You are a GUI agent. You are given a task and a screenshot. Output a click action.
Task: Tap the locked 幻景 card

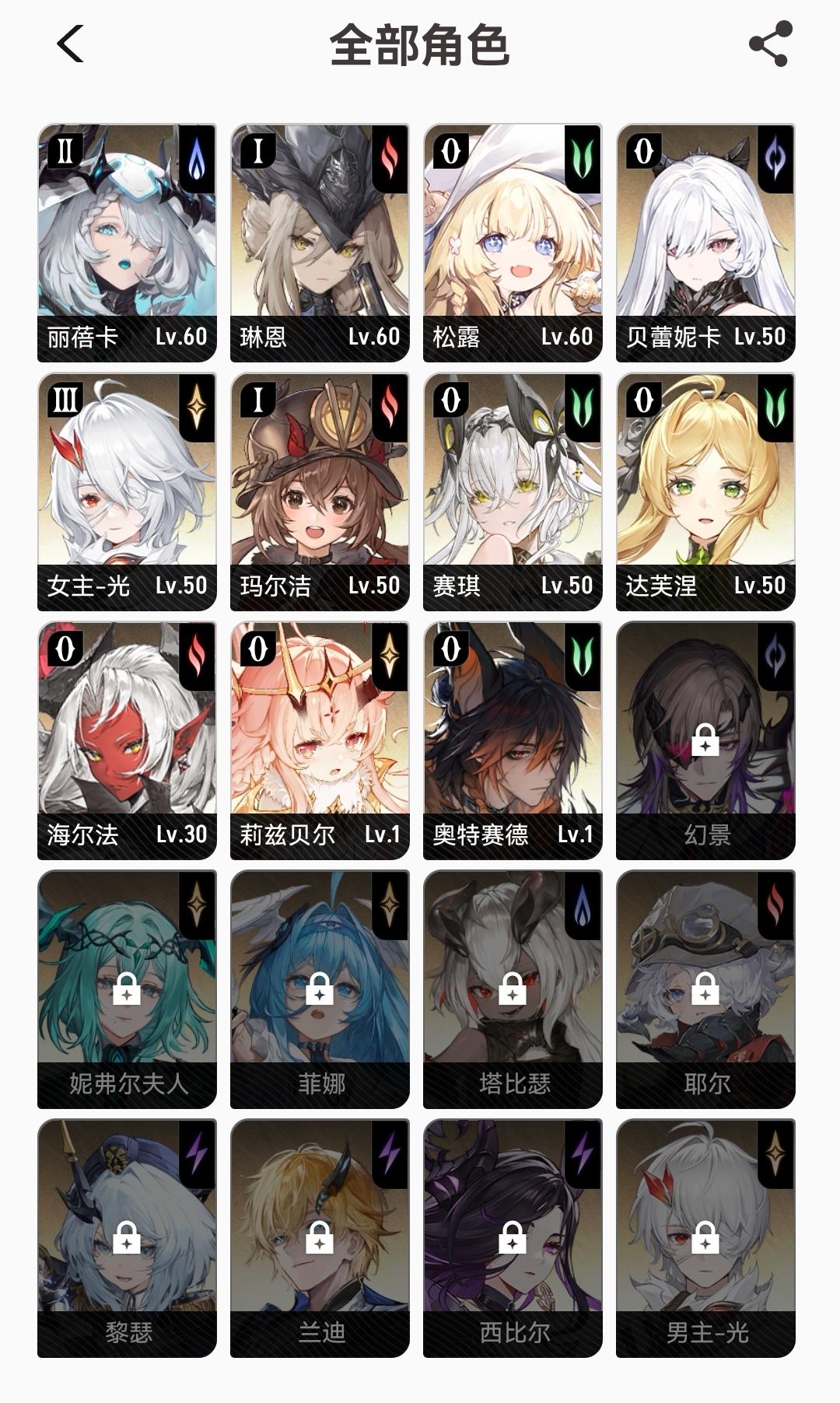(x=705, y=740)
